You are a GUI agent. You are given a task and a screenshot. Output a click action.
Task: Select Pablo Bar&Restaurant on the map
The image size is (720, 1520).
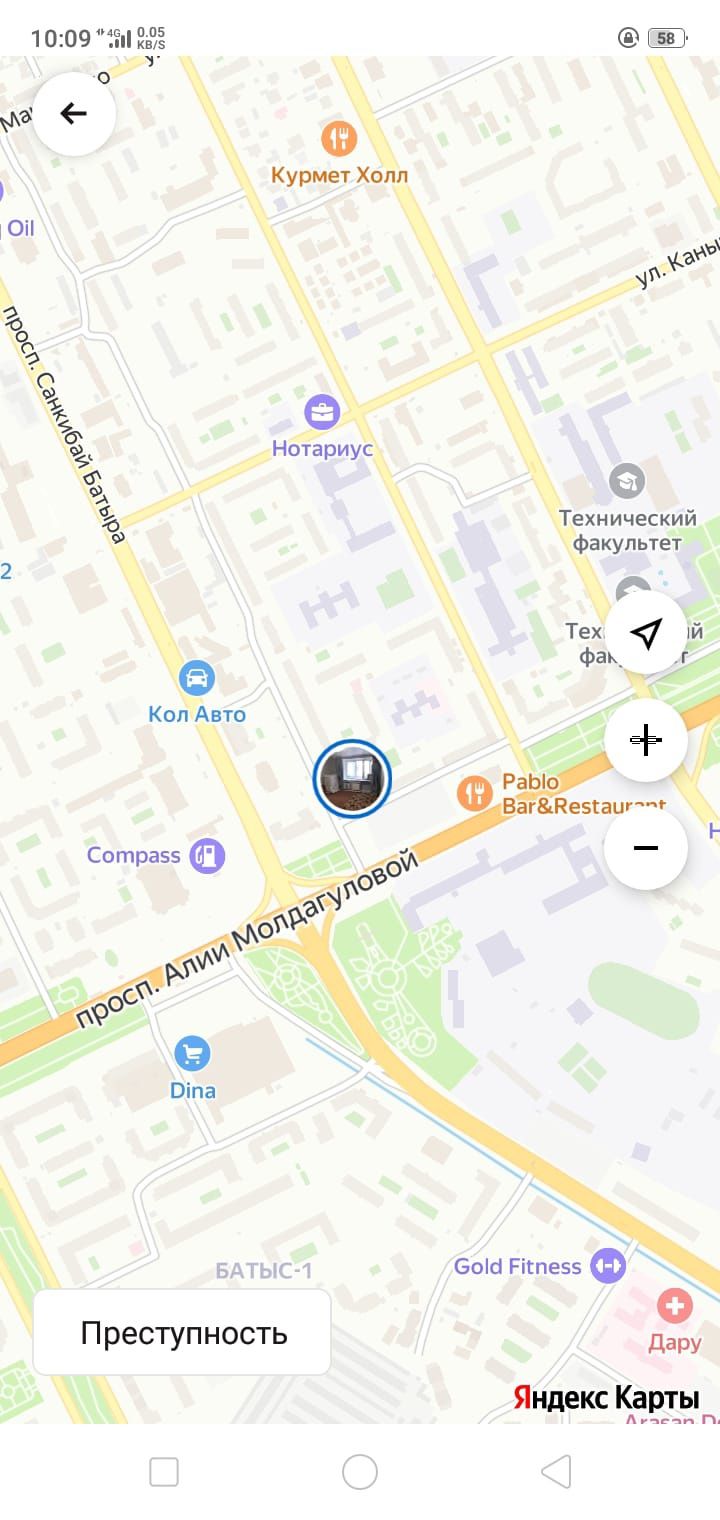474,794
